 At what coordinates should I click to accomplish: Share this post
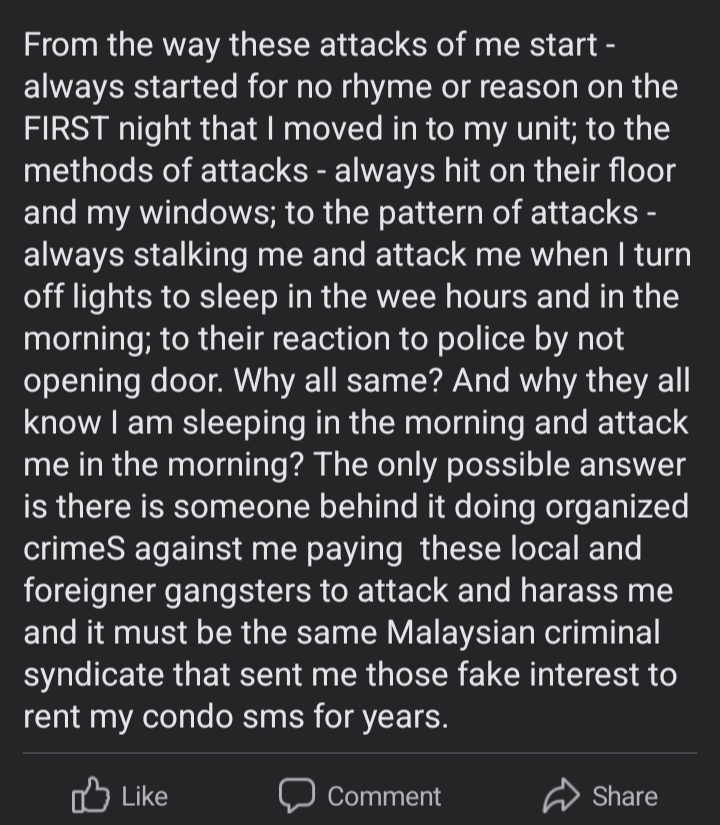[600, 796]
